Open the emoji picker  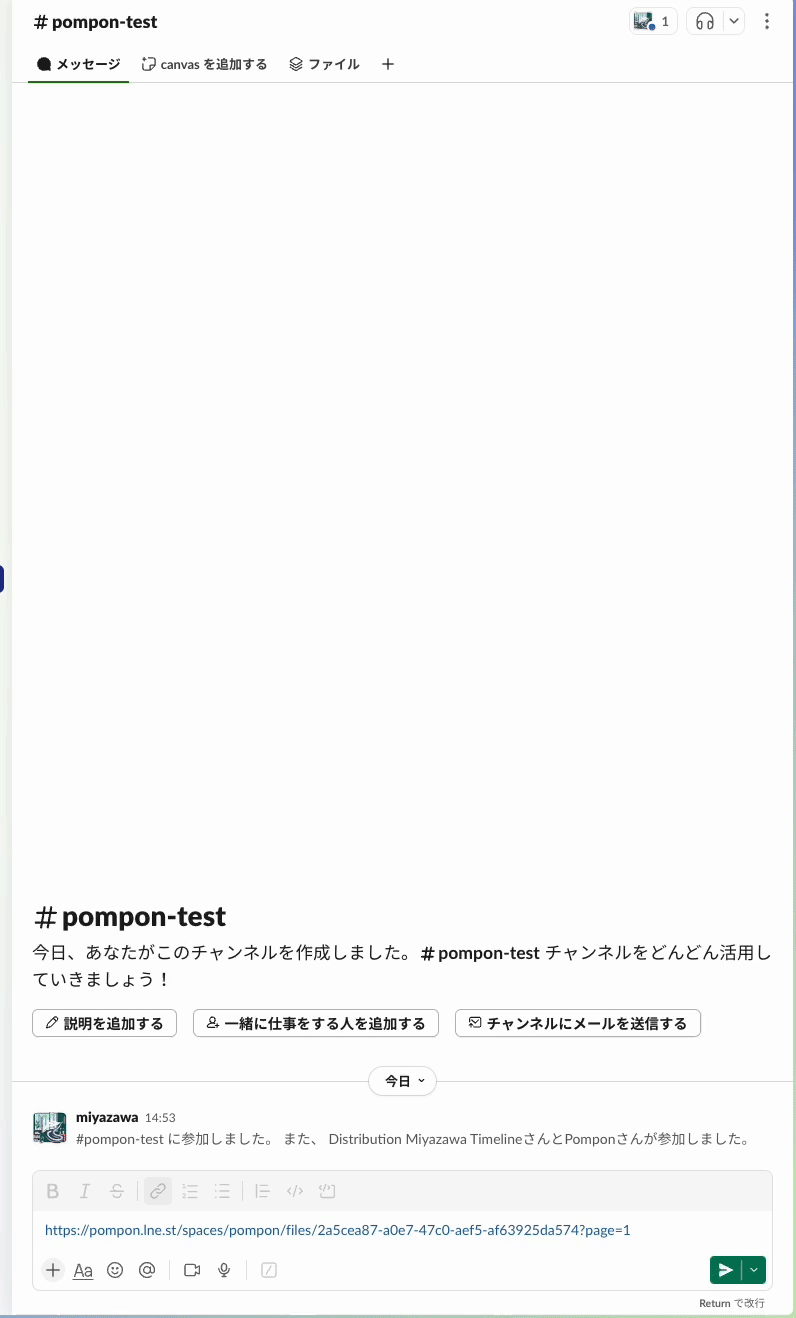click(115, 1270)
